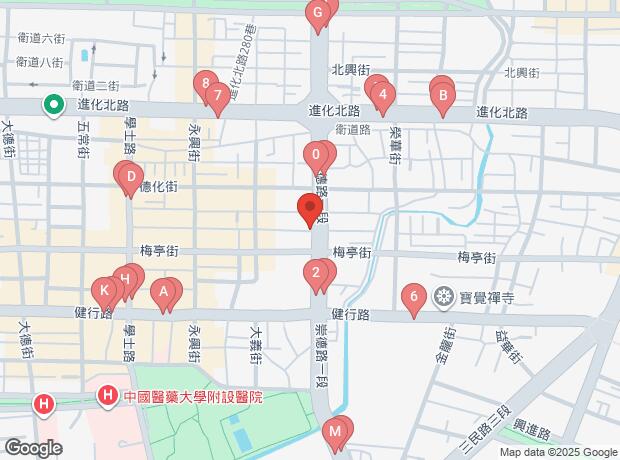Tap the marker labeled D
Screen dimensions: 620x460
point(128,181)
